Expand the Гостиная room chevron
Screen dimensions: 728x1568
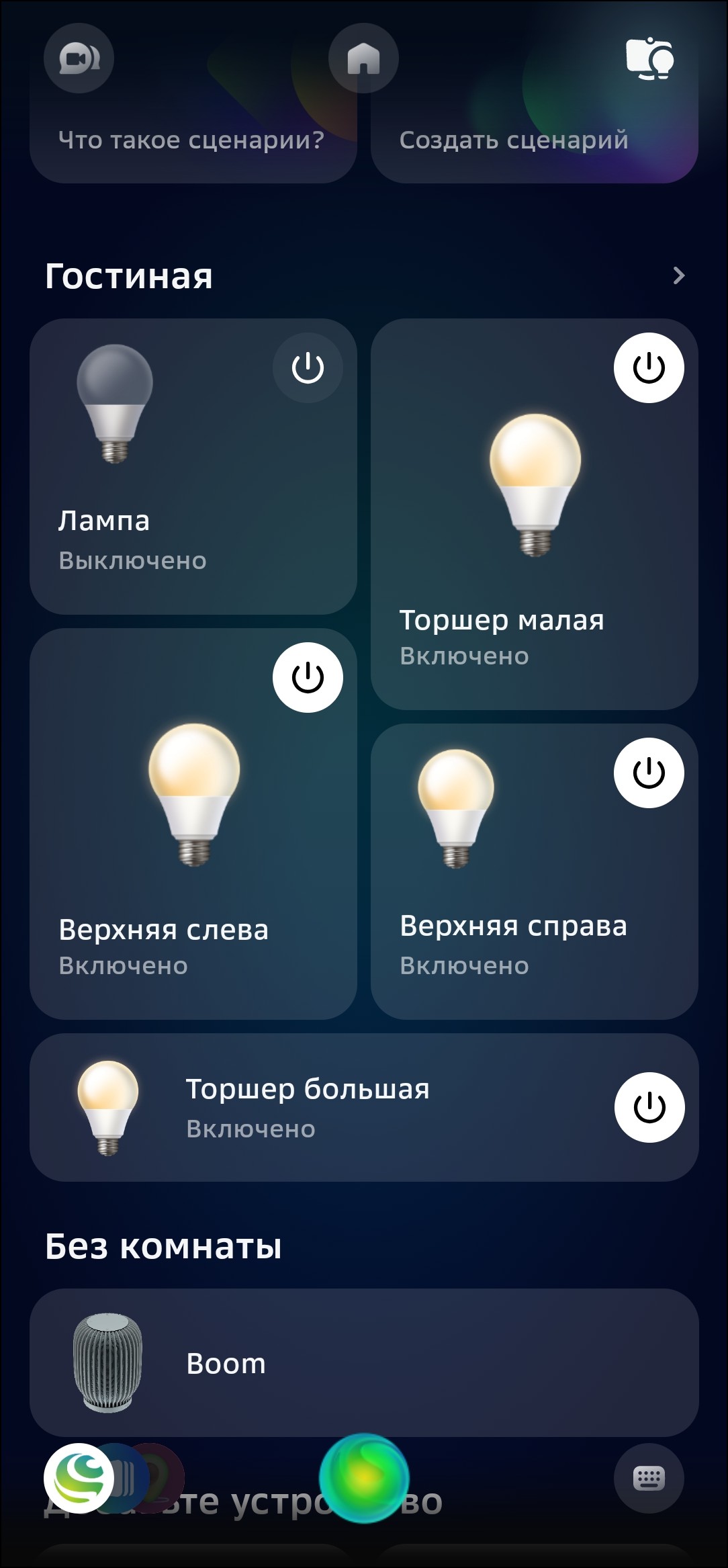[678, 275]
